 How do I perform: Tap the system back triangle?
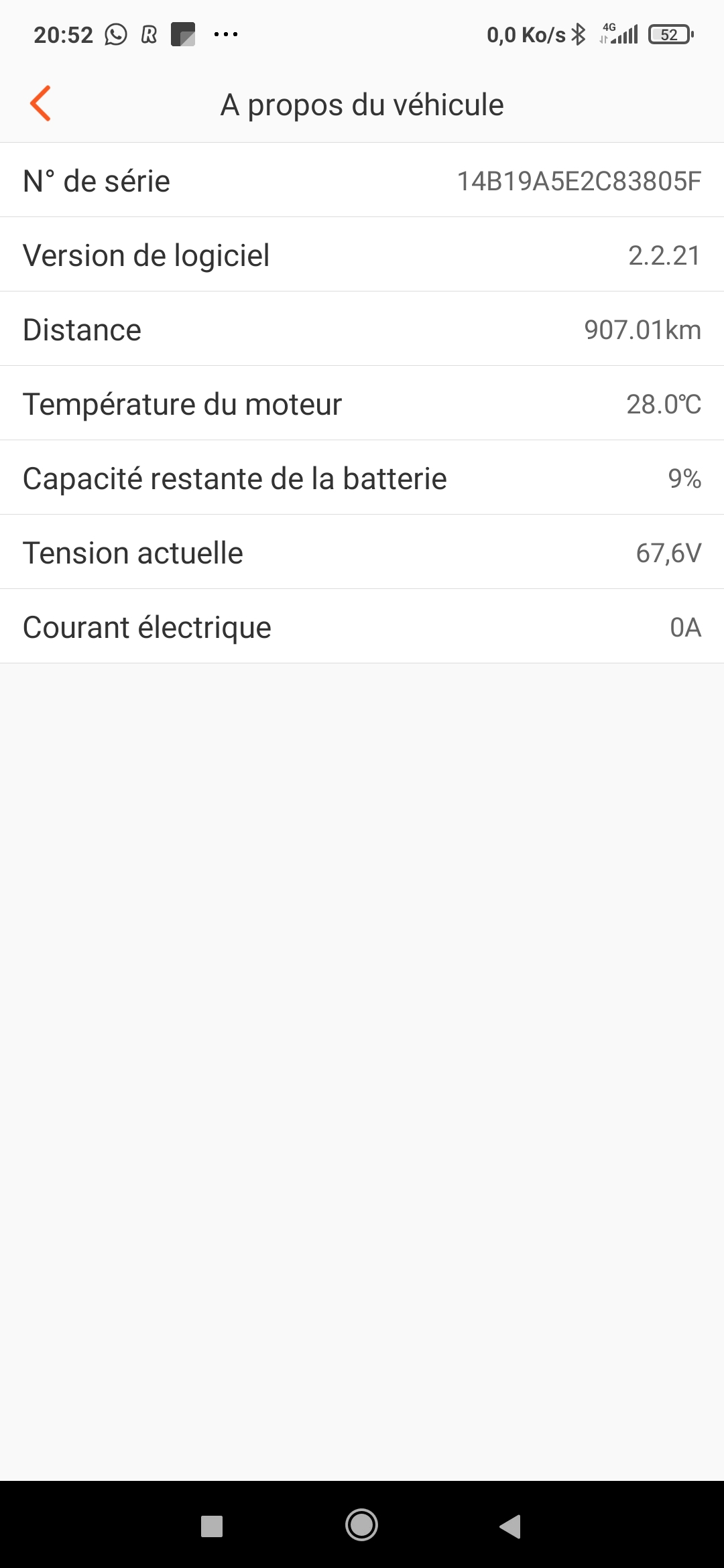(510, 1526)
